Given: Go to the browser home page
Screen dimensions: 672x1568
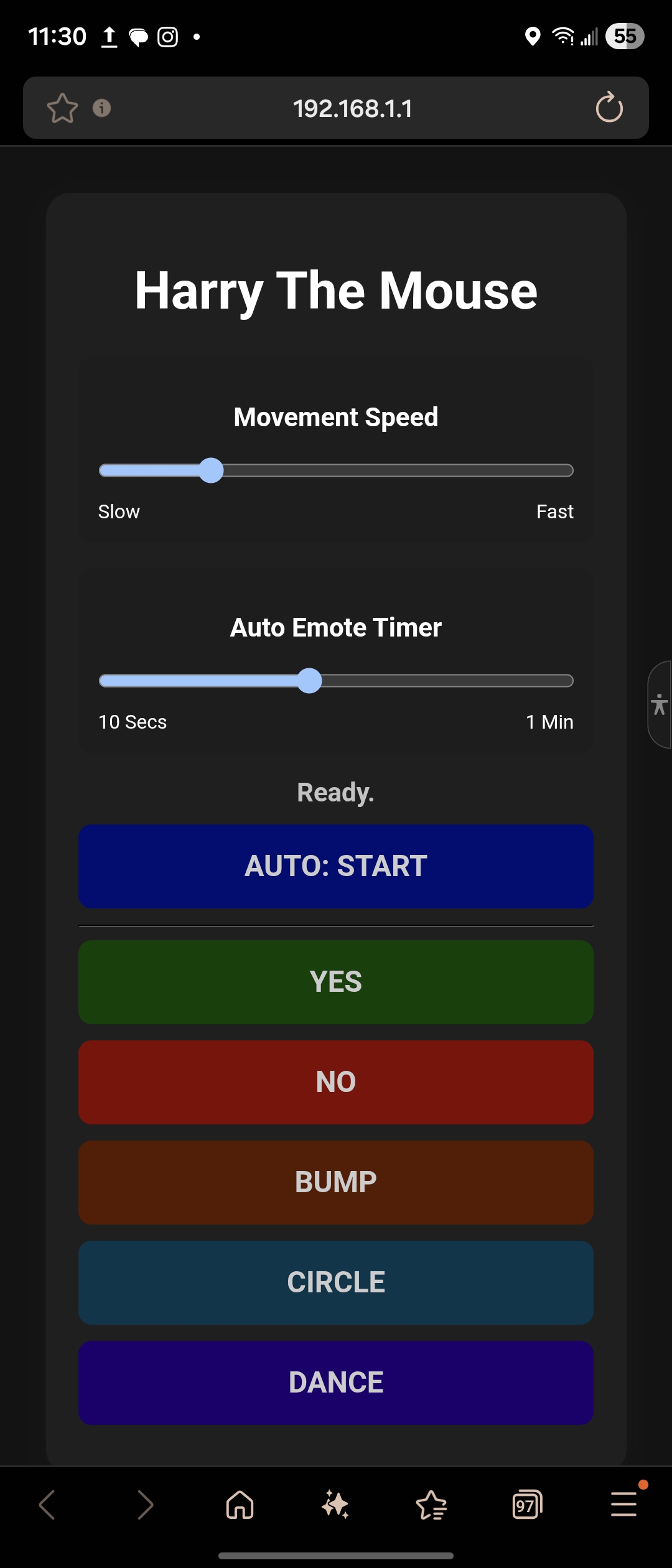Looking at the screenshot, I should pos(240,1506).
